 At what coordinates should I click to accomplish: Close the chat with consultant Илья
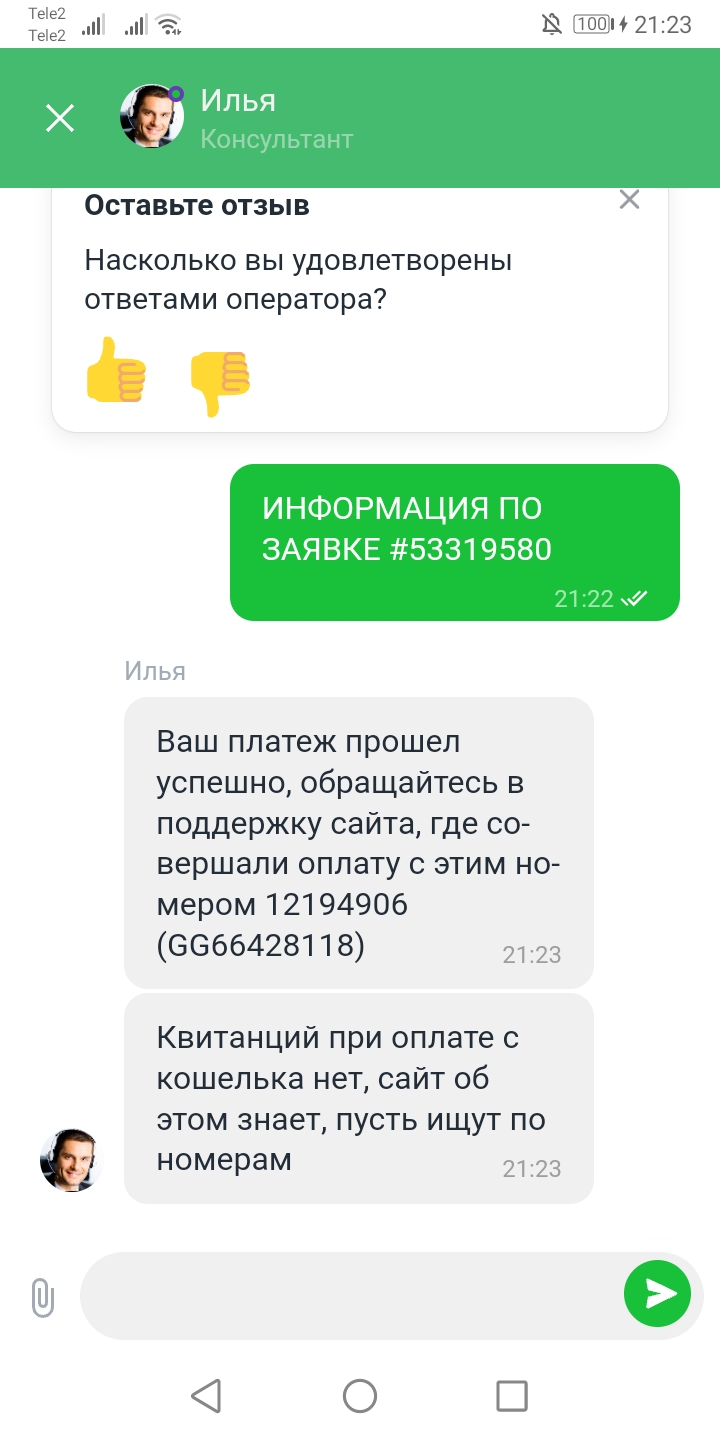[60, 119]
